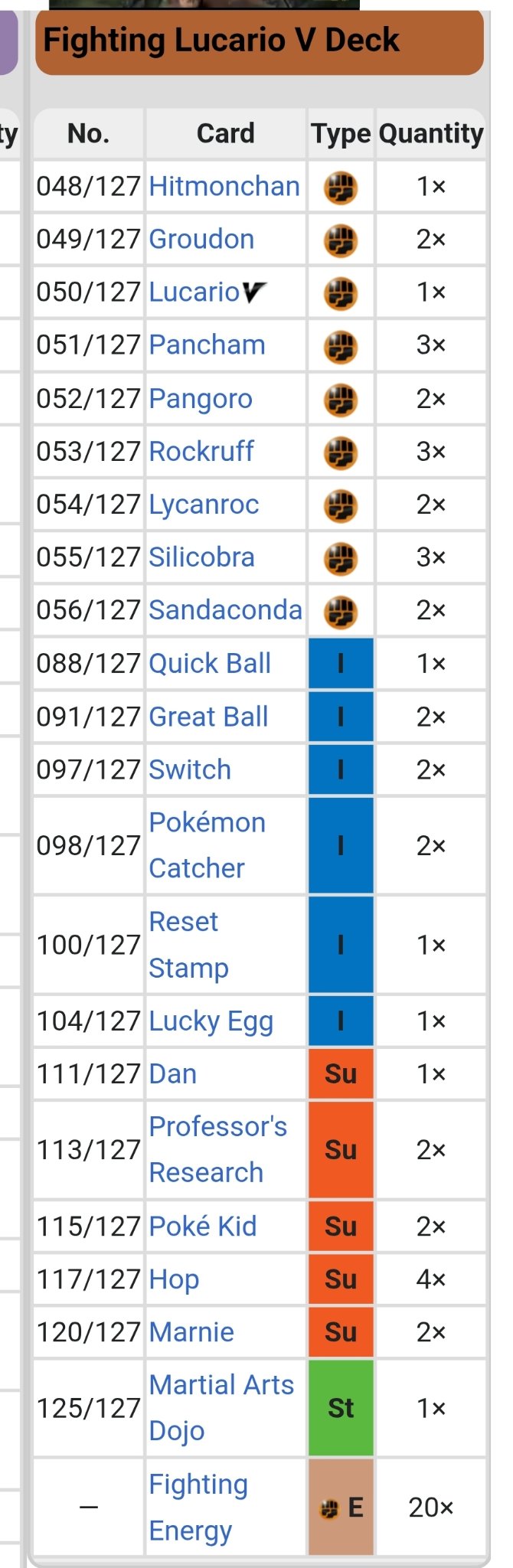This screenshot has height=1568, width=513.
Task: Open the Hitmonchan card link
Action: tap(224, 186)
